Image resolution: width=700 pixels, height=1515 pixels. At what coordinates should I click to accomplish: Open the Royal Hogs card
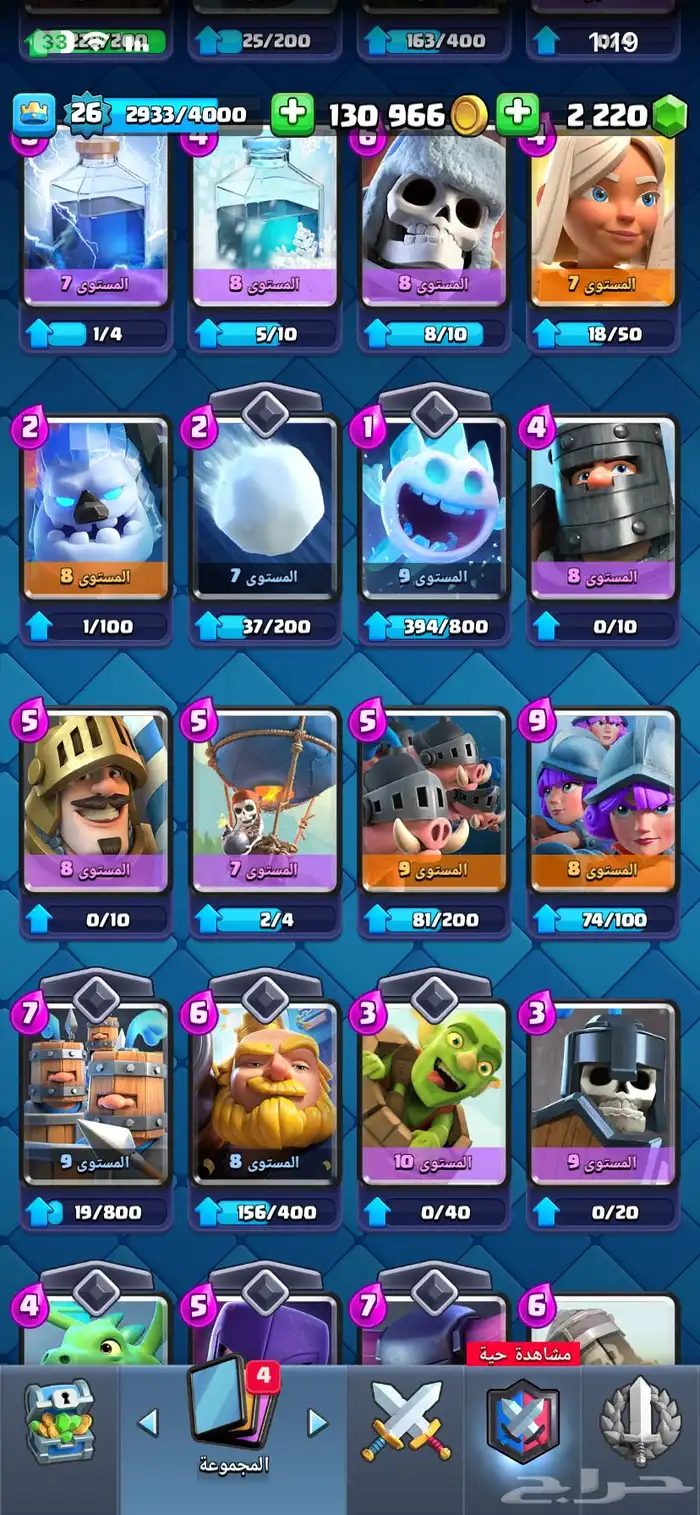point(434,802)
